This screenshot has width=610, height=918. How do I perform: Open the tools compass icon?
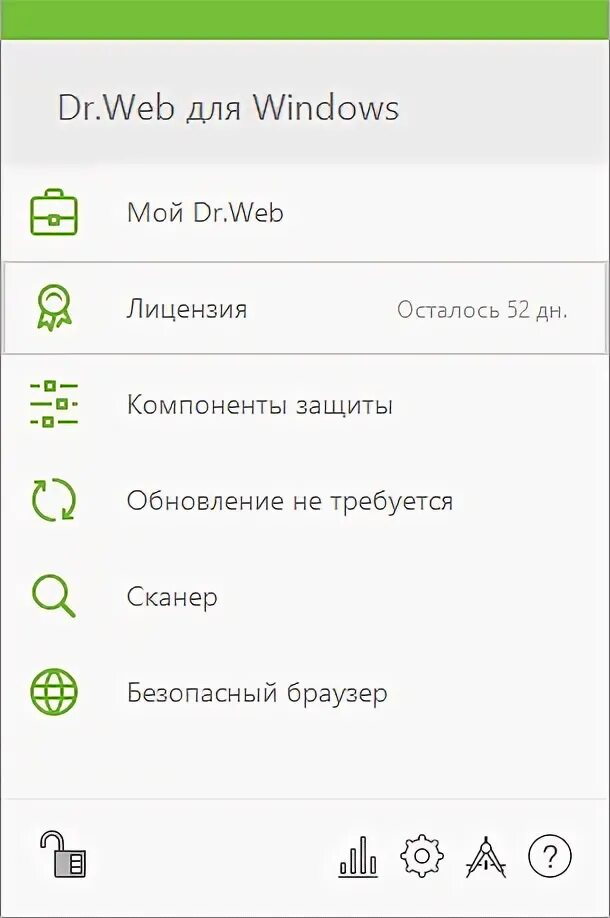coord(485,856)
